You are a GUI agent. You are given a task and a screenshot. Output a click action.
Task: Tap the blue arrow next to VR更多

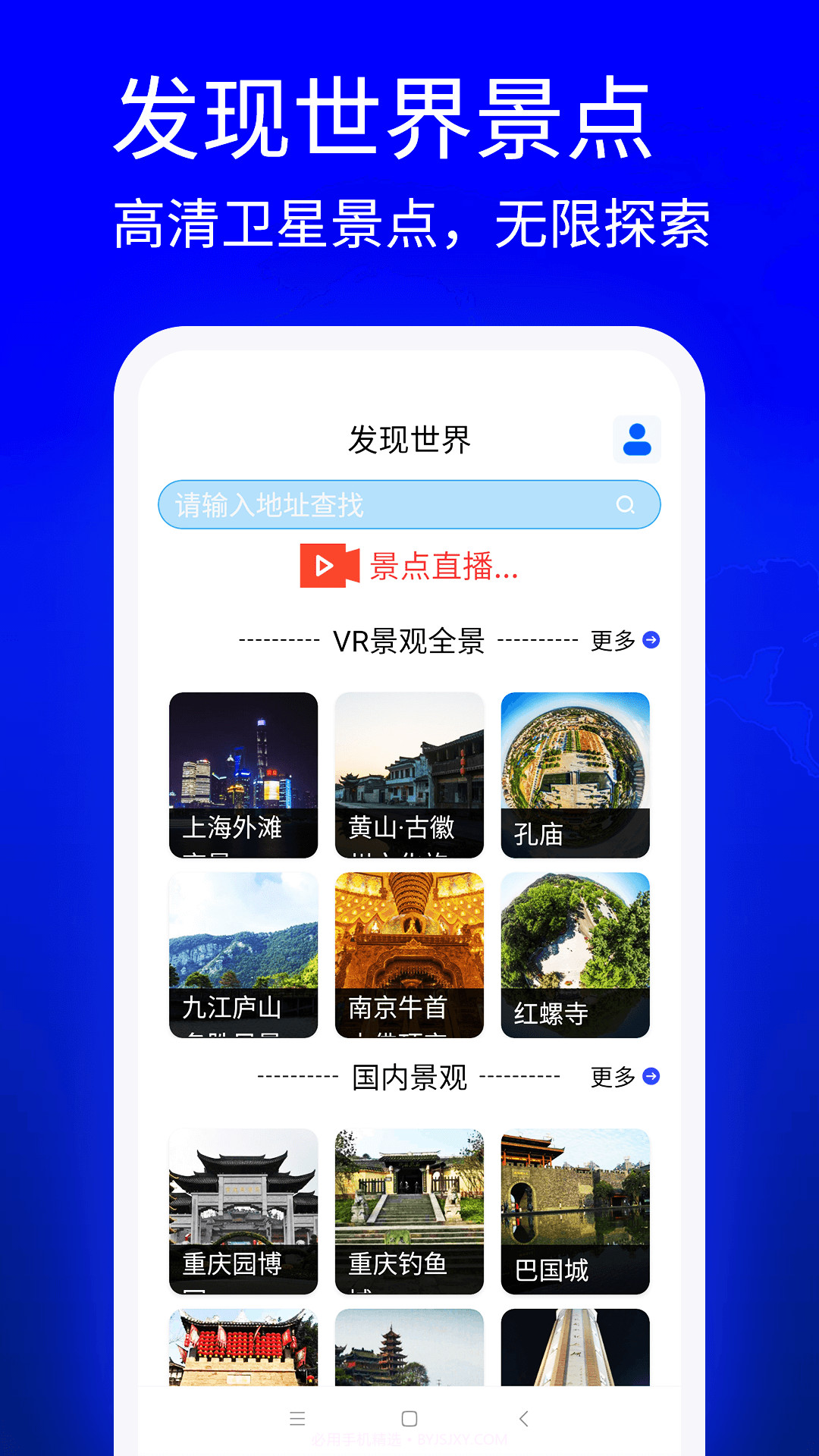click(651, 641)
